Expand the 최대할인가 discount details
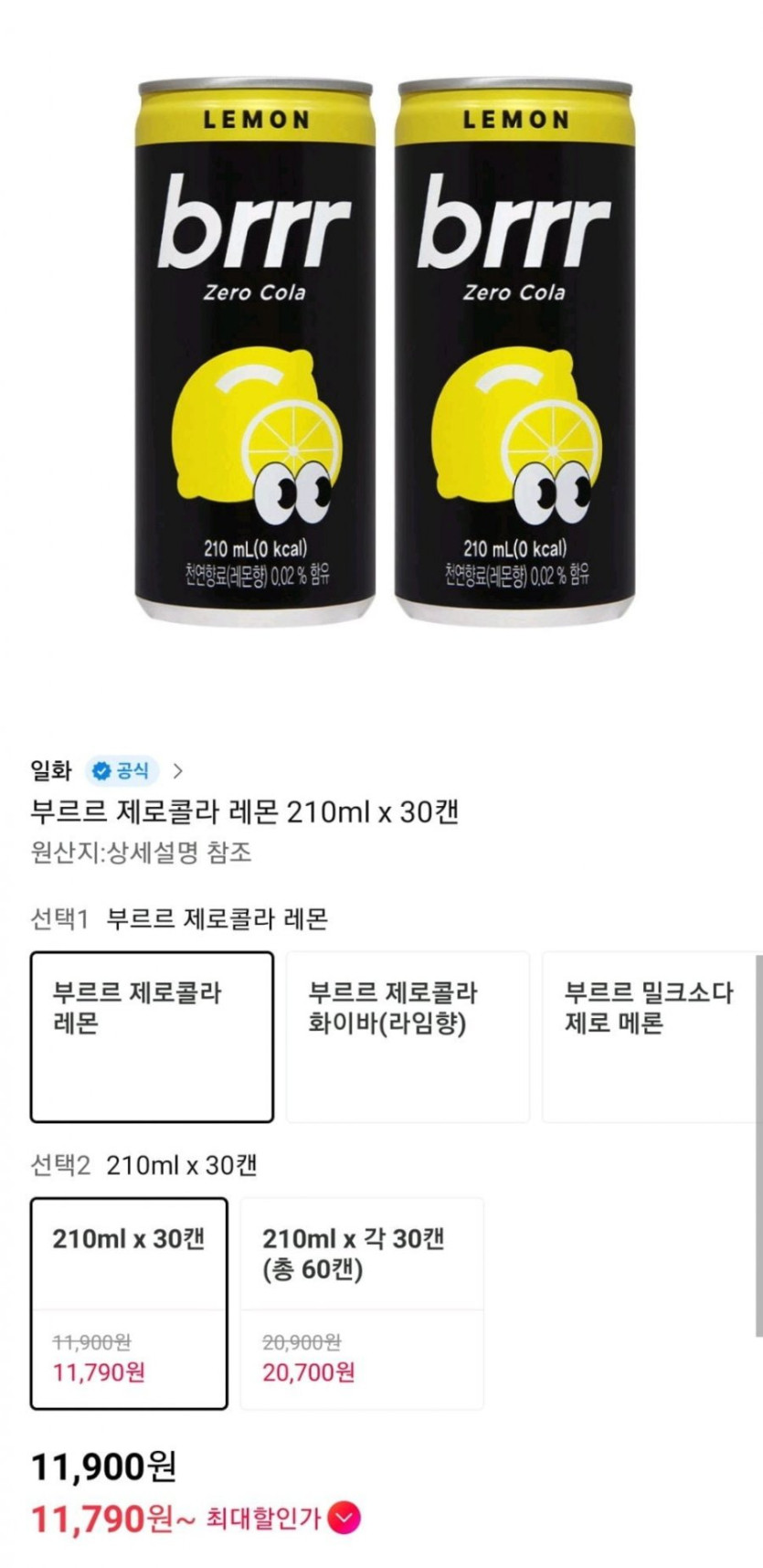This screenshot has width=763, height=1568. click(344, 1518)
